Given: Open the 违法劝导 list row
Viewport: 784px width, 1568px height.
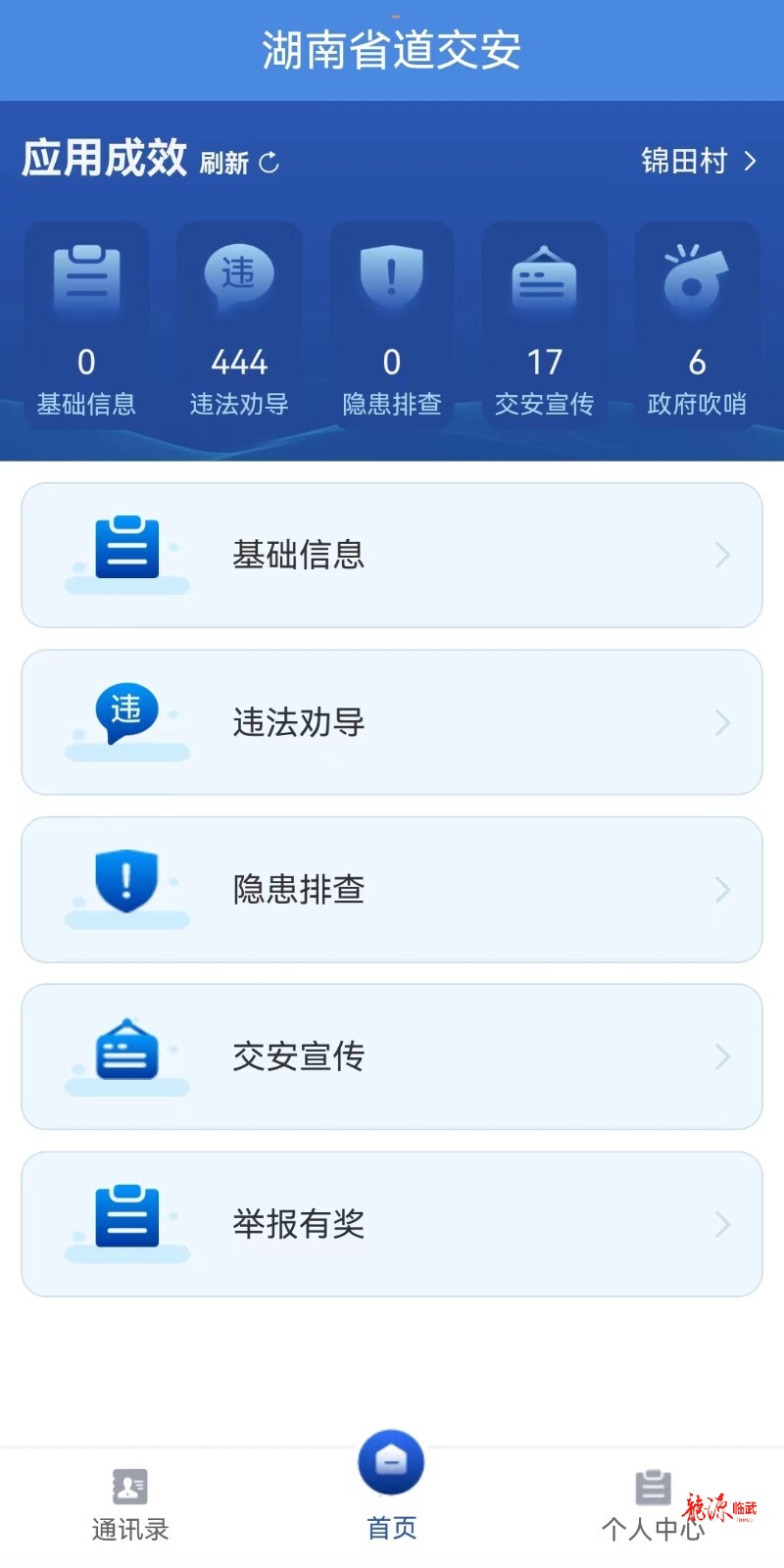Looking at the screenshot, I should pos(392,722).
